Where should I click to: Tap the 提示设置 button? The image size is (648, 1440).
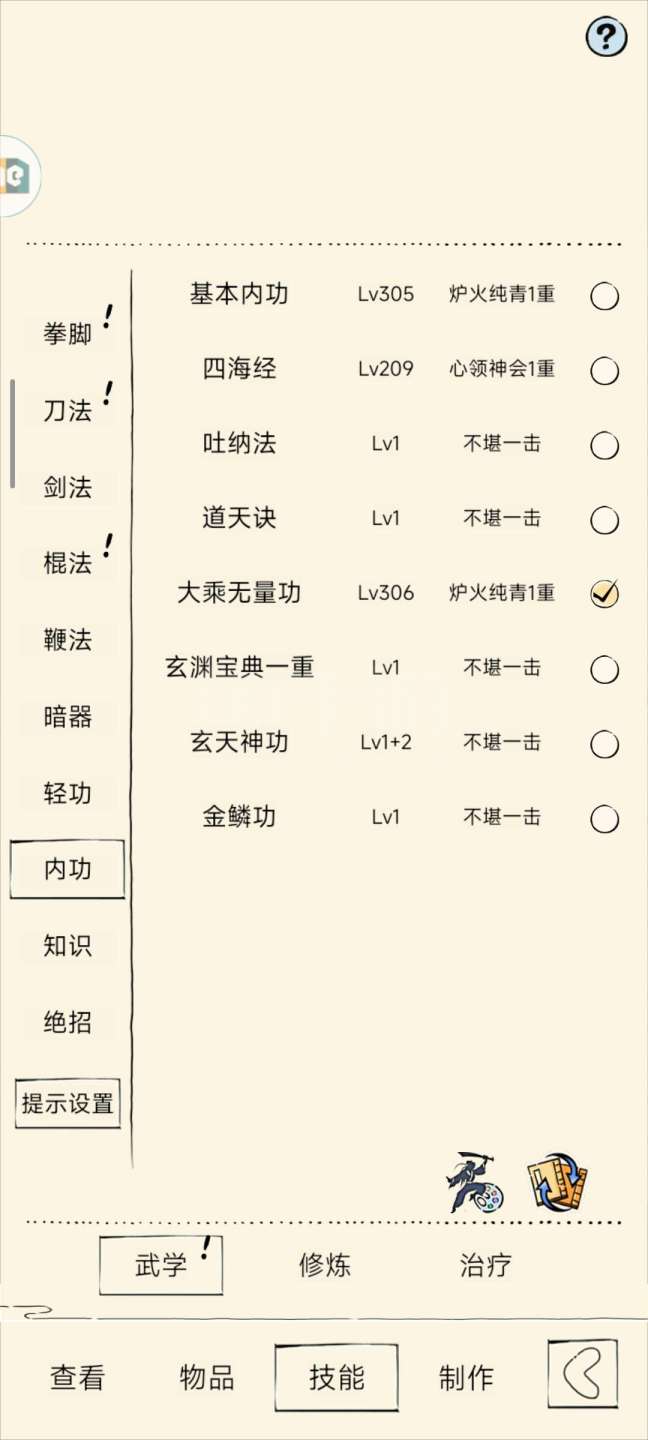point(68,1104)
